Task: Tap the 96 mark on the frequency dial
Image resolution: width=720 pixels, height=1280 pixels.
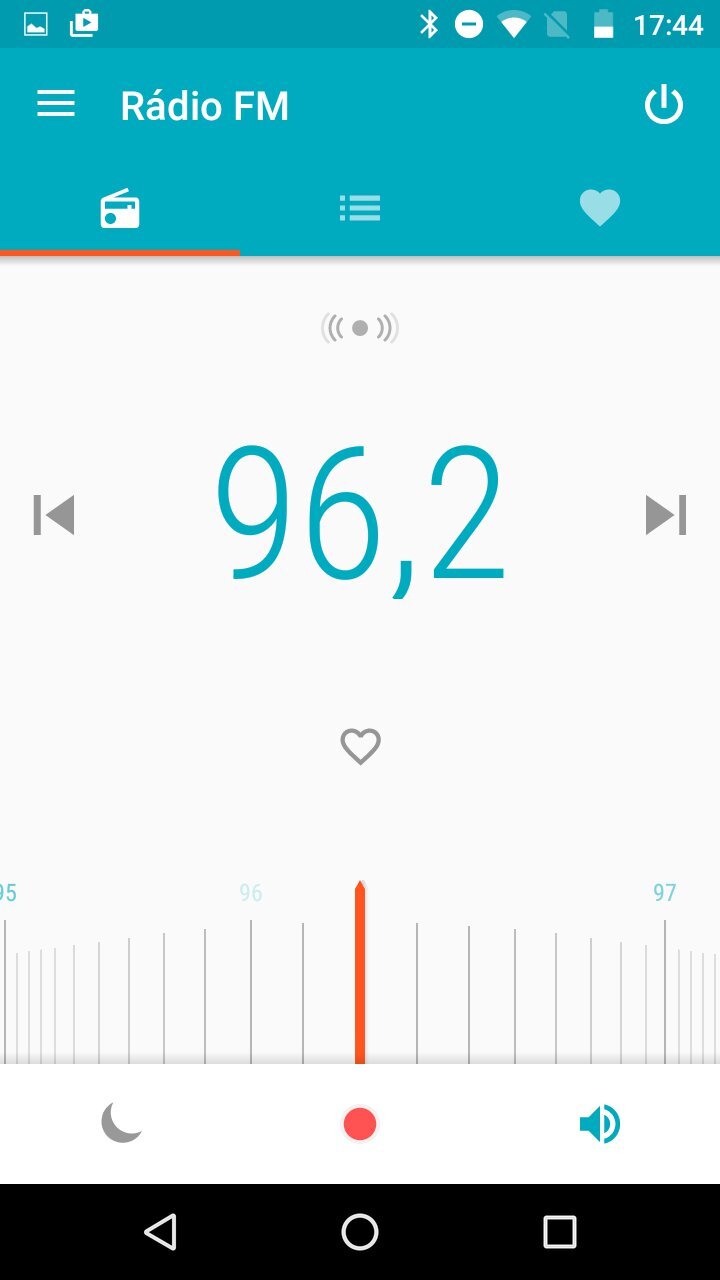Action: [249, 892]
